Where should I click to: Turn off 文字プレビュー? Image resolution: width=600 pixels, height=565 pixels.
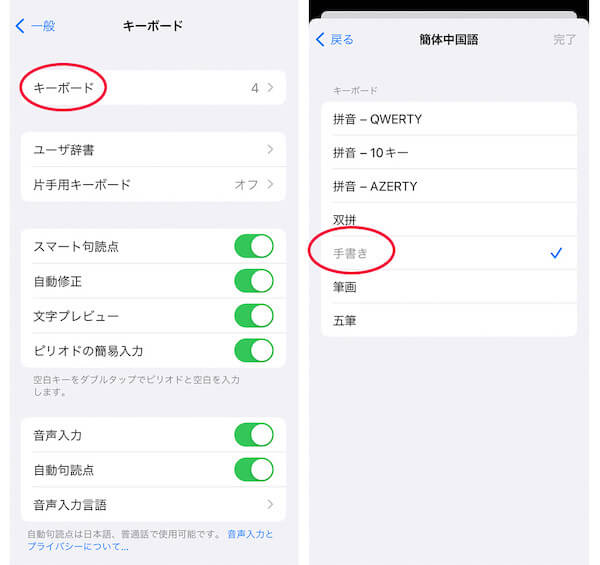[x=253, y=316]
